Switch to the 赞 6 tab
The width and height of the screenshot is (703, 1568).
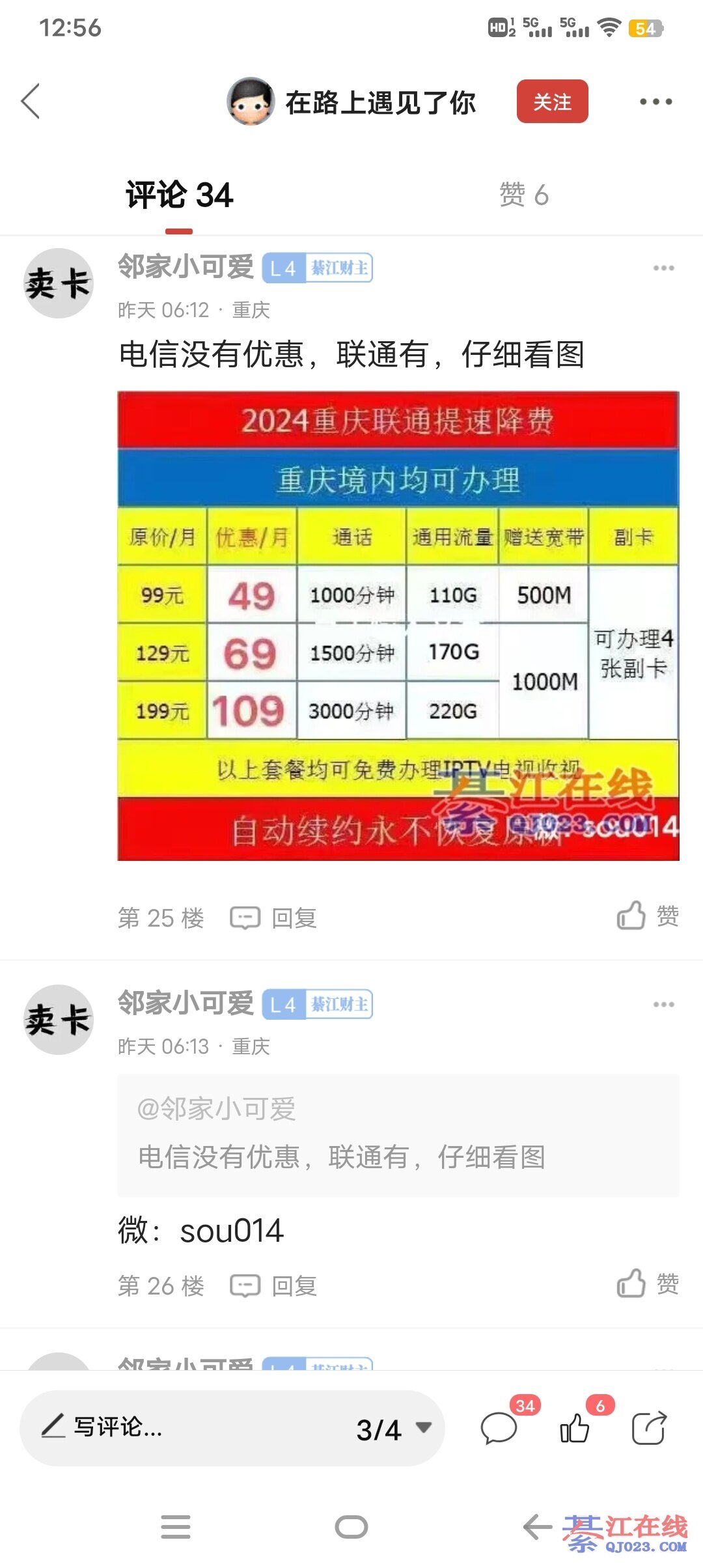(x=523, y=195)
